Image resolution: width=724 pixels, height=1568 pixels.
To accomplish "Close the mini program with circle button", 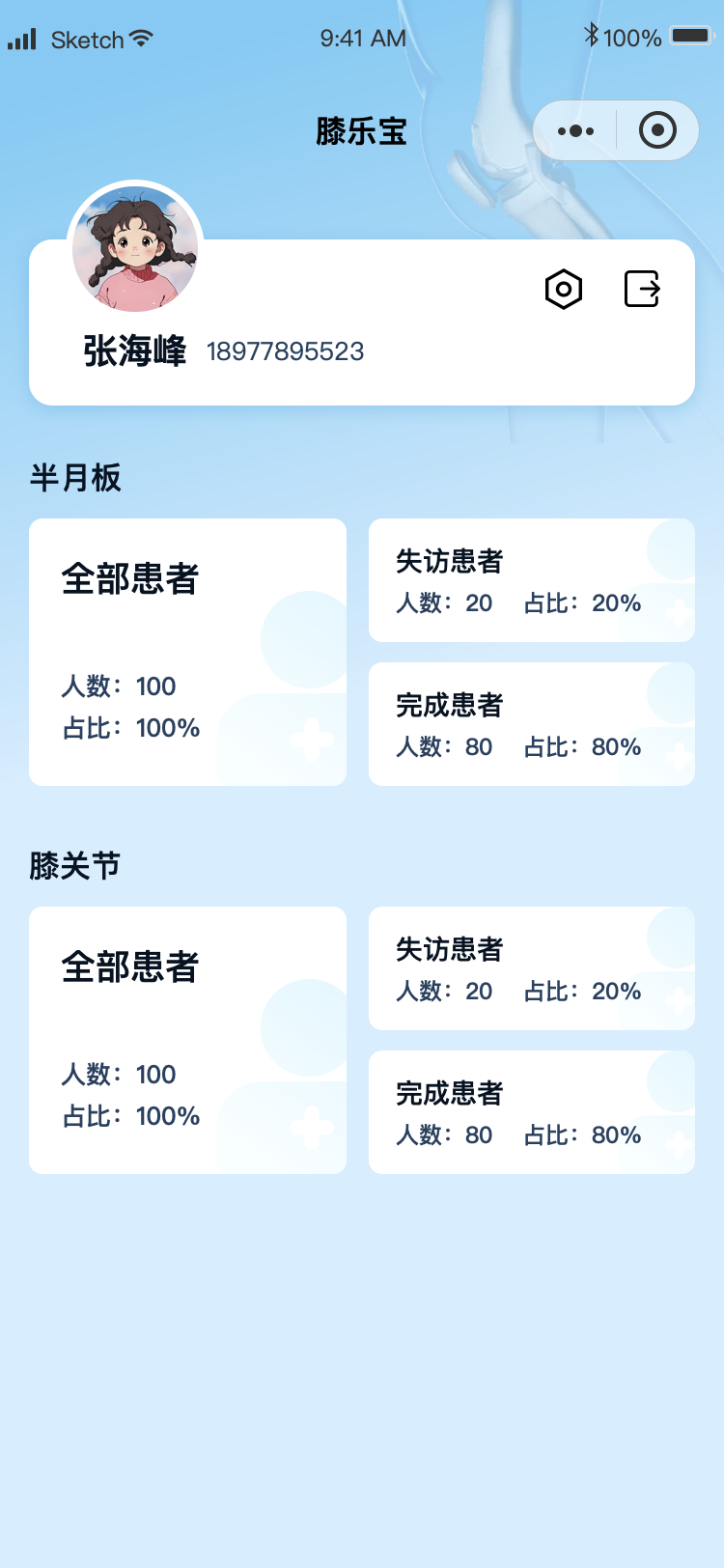I will click(657, 130).
